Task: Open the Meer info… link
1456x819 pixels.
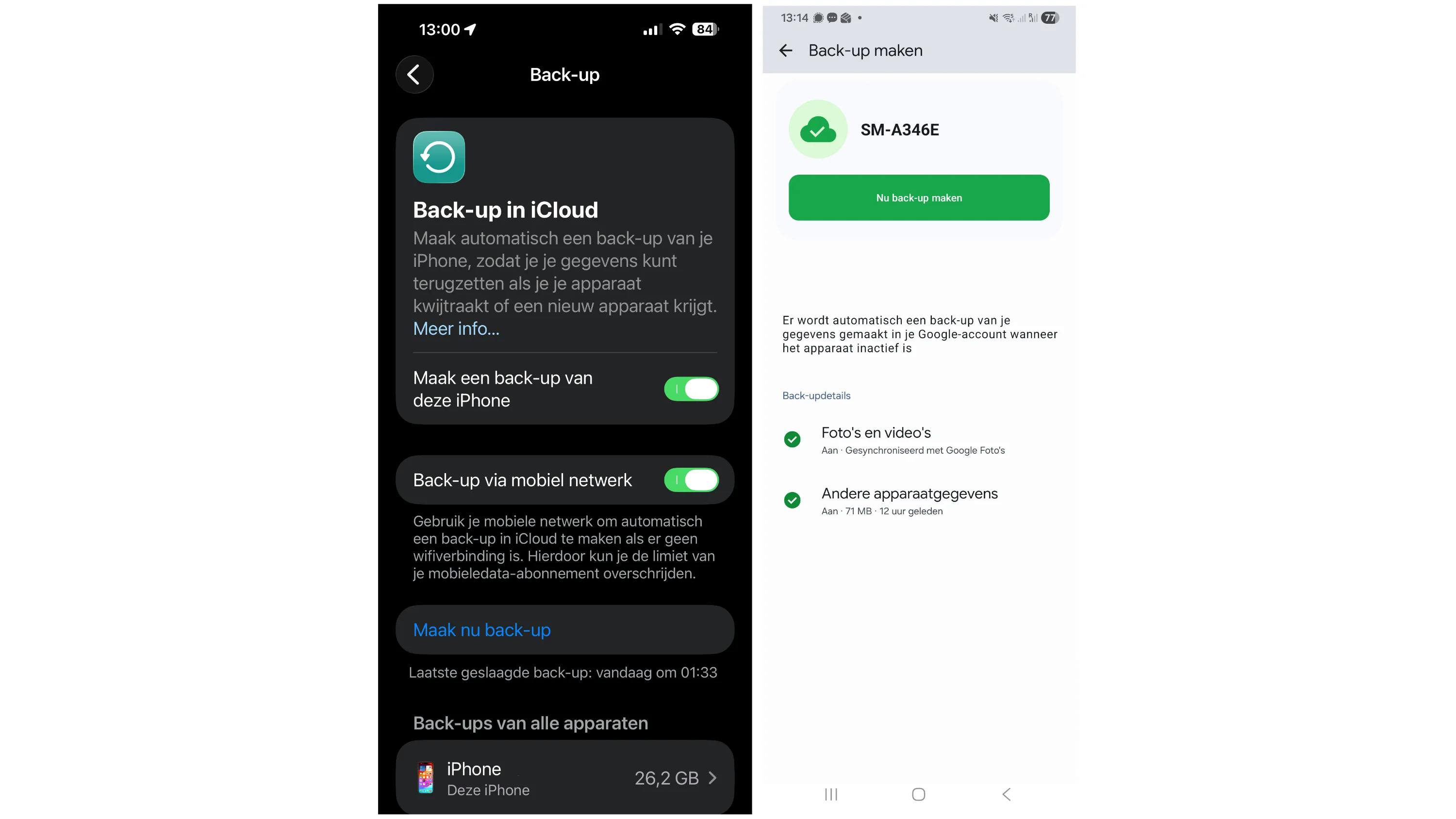Action: click(456, 328)
